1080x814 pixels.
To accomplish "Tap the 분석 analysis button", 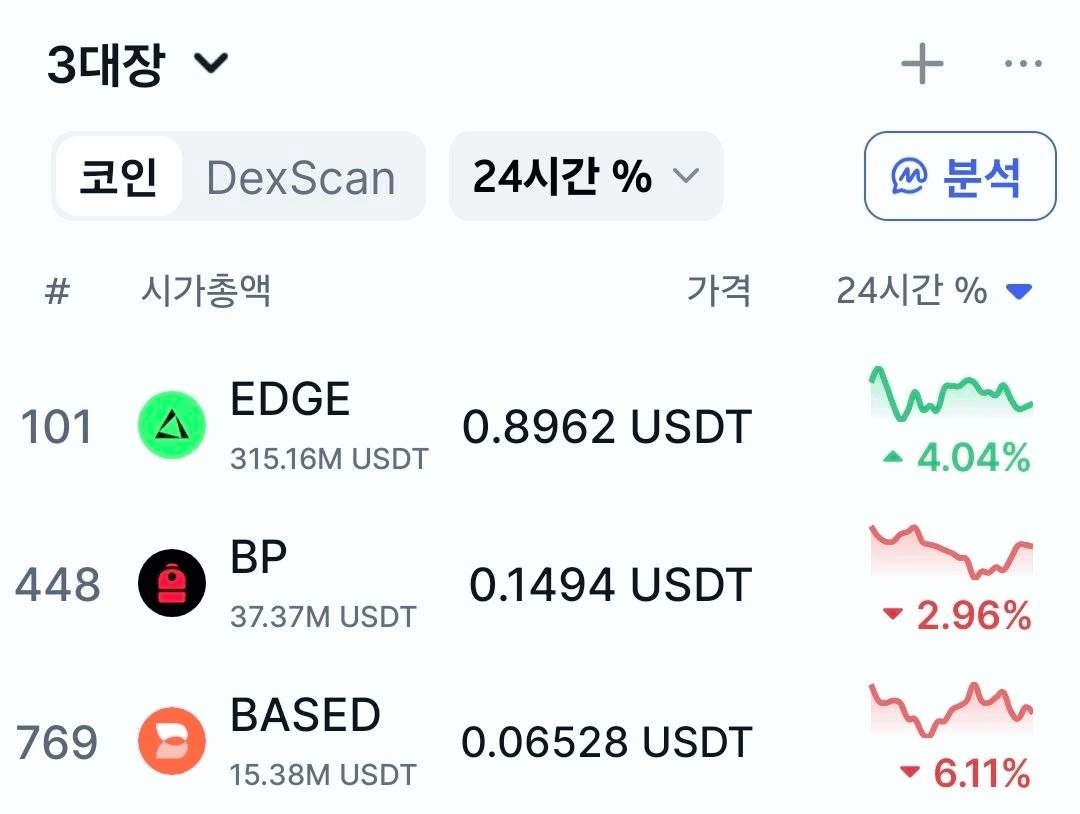I will tap(959, 177).
